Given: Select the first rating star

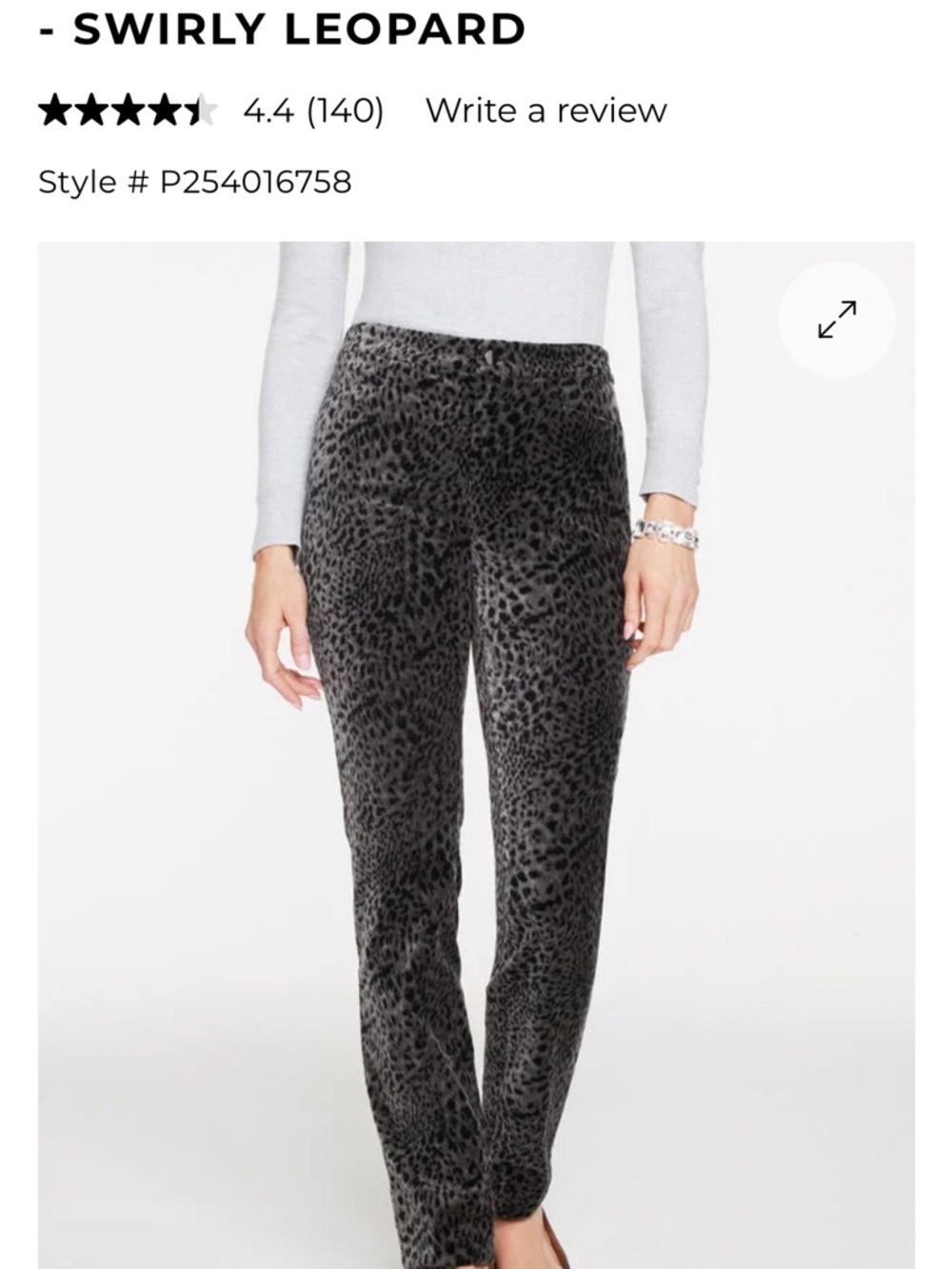Looking at the screenshot, I should coord(55,110).
